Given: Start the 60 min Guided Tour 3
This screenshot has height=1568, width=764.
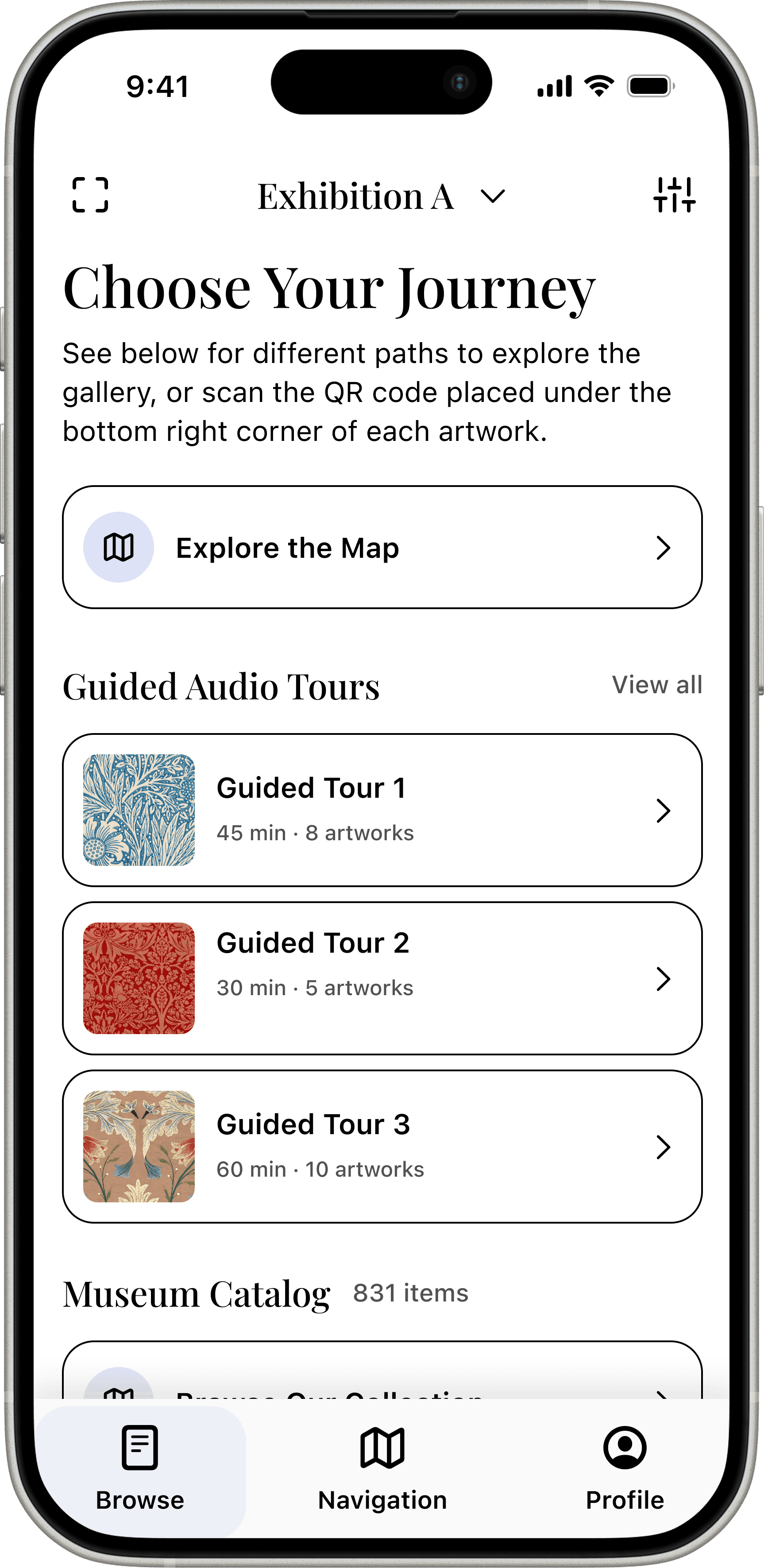Looking at the screenshot, I should coord(382,1146).
